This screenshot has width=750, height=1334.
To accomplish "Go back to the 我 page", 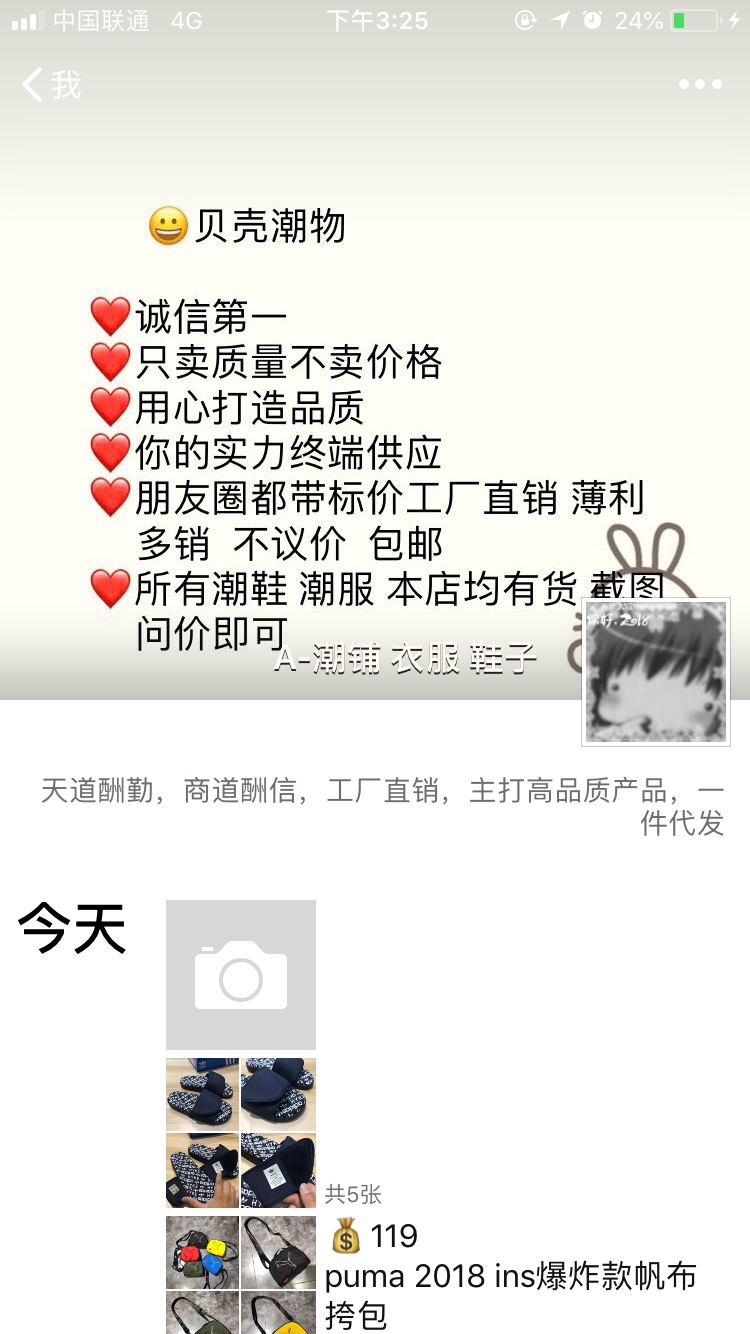I will click(52, 85).
